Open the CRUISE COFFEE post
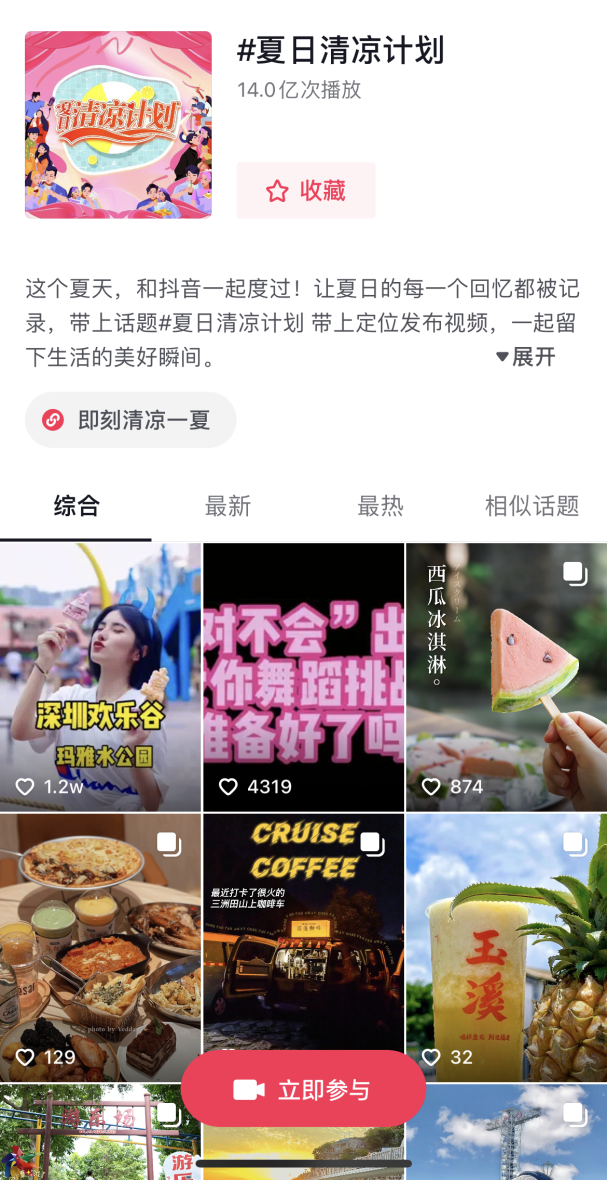 click(303, 930)
